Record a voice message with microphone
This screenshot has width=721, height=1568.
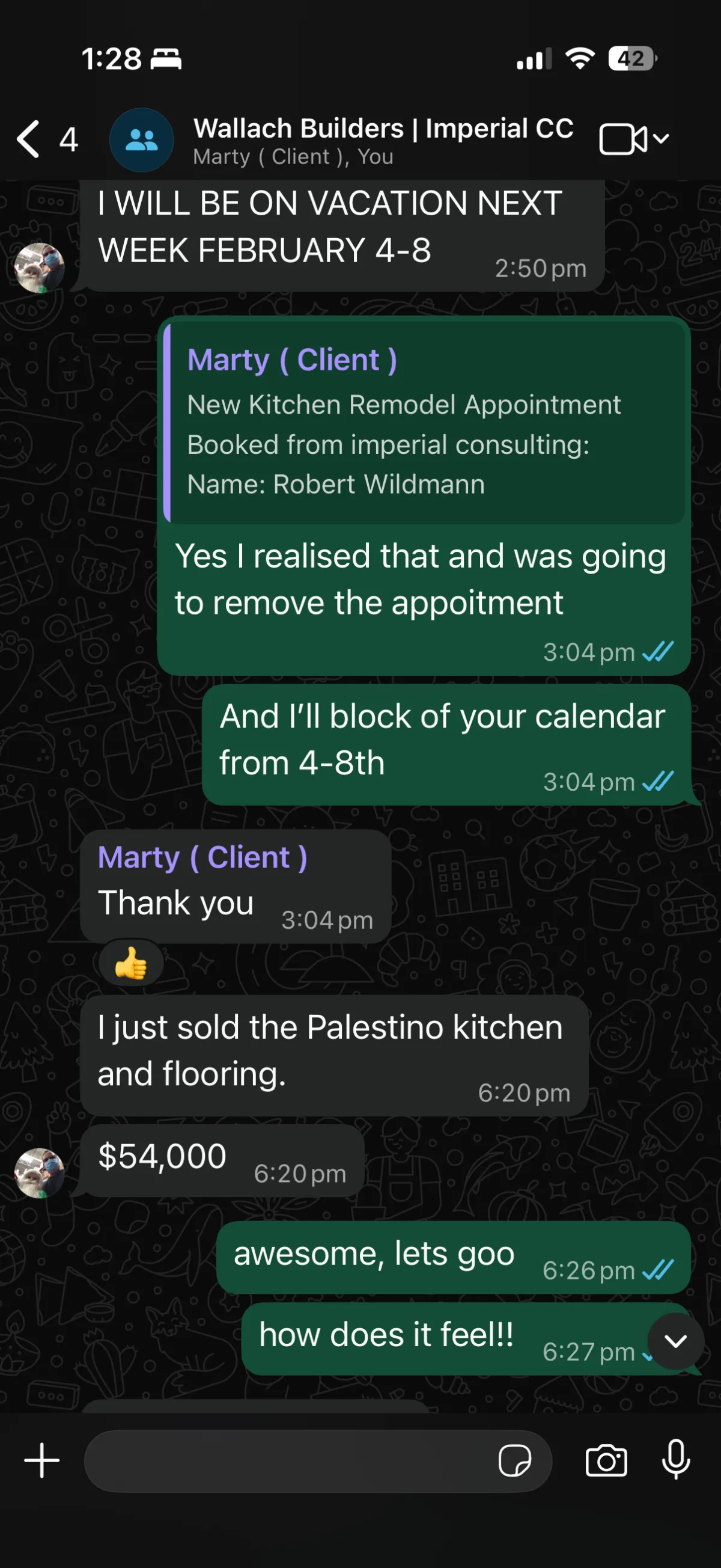pos(675,1459)
